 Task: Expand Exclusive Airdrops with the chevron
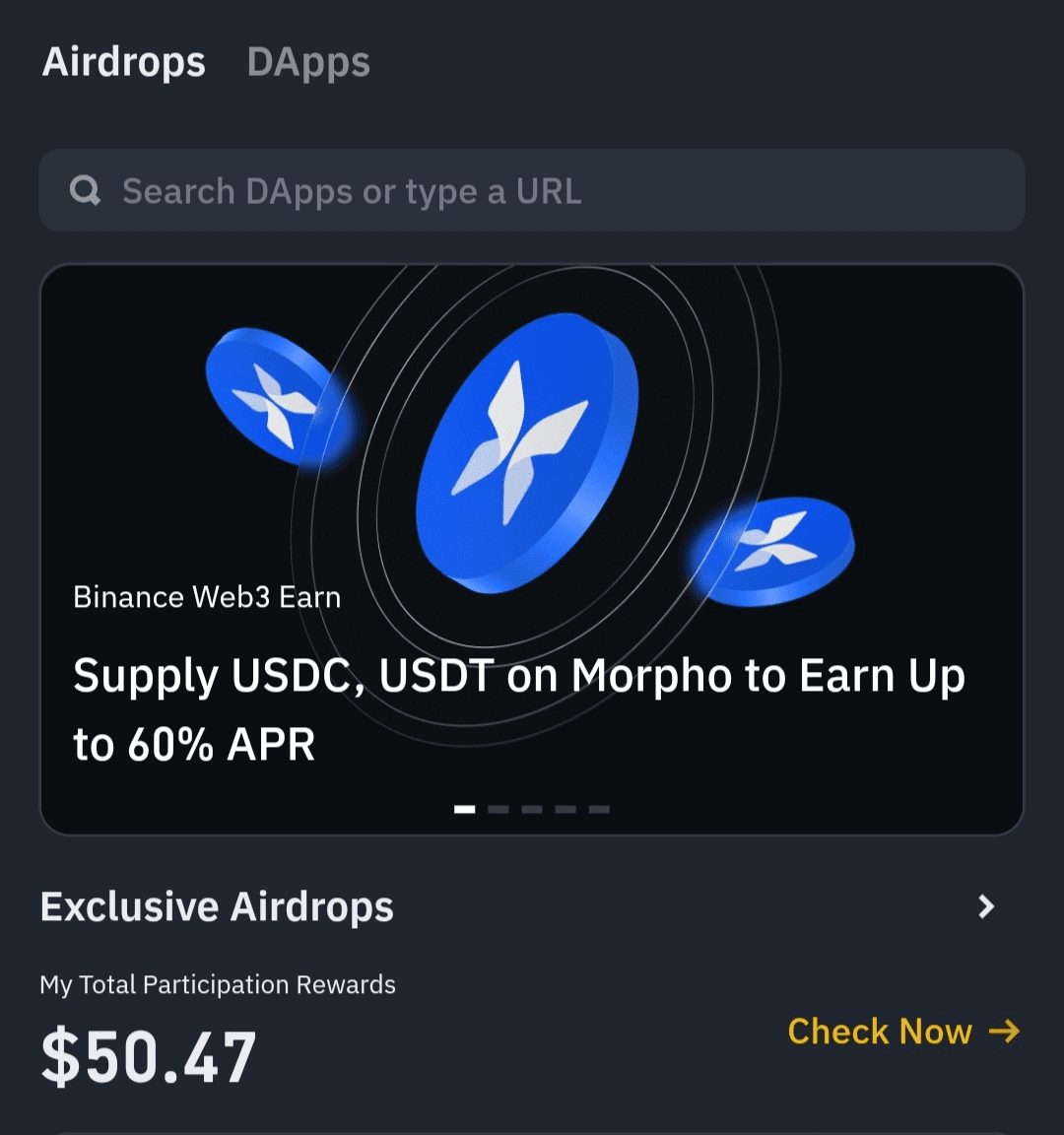point(986,906)
